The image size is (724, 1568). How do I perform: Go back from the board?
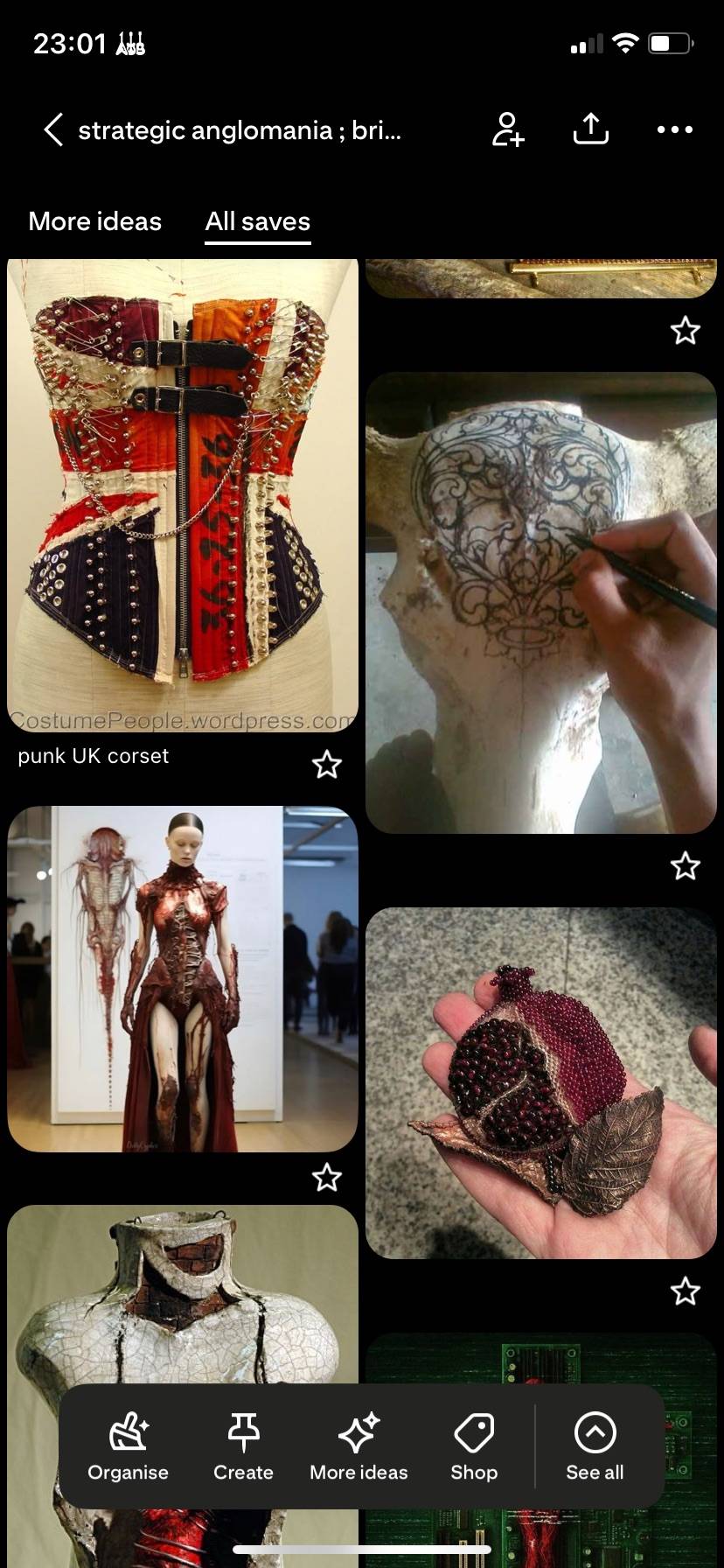(53, 129)
